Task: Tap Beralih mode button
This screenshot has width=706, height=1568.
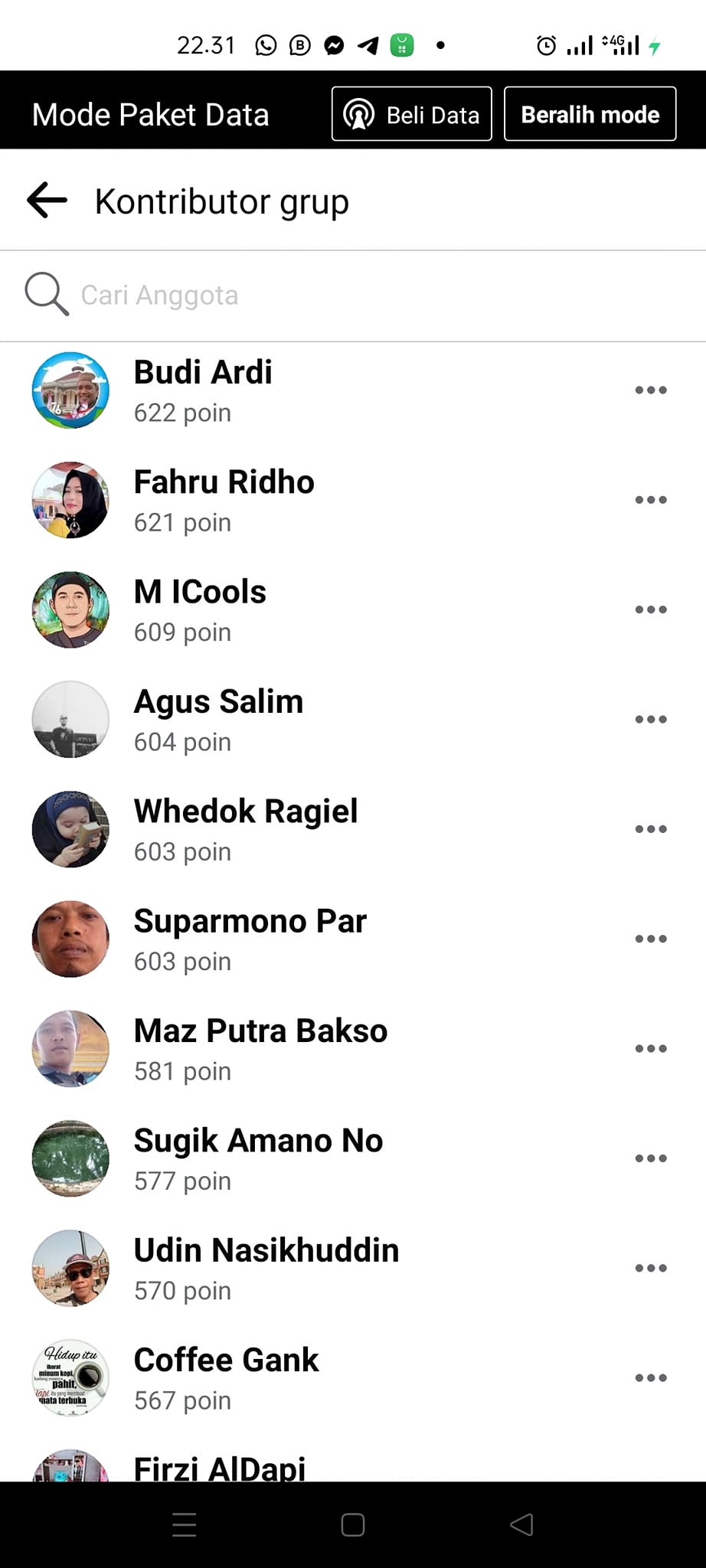Action: 590,114
